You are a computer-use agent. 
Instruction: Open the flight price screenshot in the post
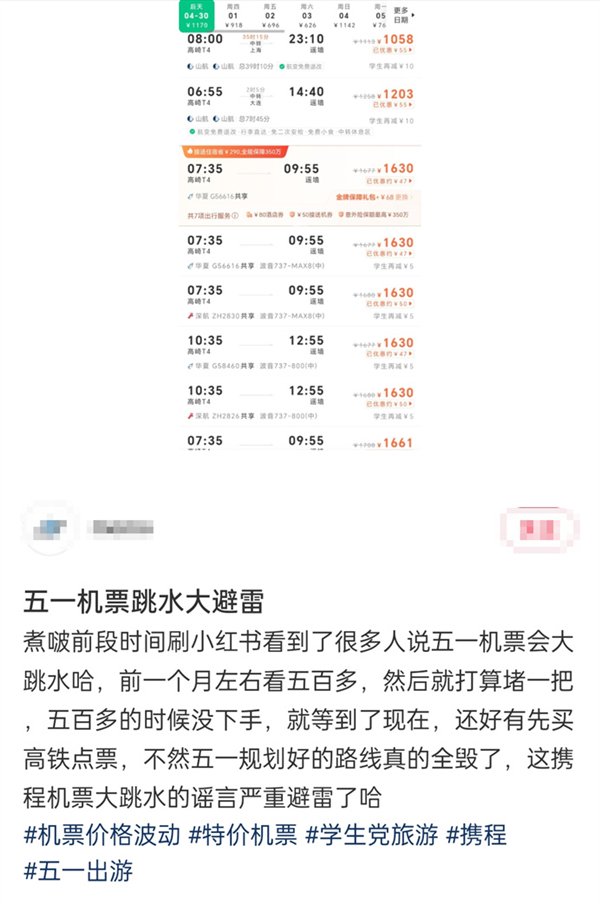(300, 225)
